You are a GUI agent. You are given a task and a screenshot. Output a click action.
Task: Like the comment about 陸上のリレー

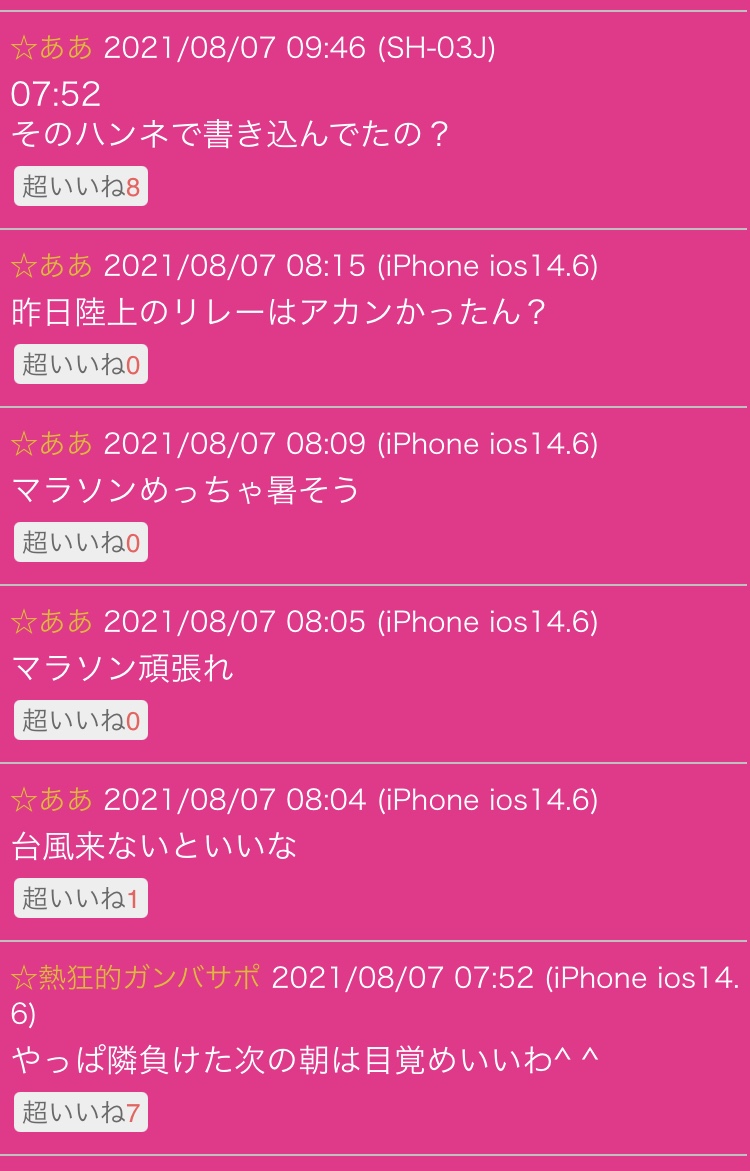pos(81,365)
